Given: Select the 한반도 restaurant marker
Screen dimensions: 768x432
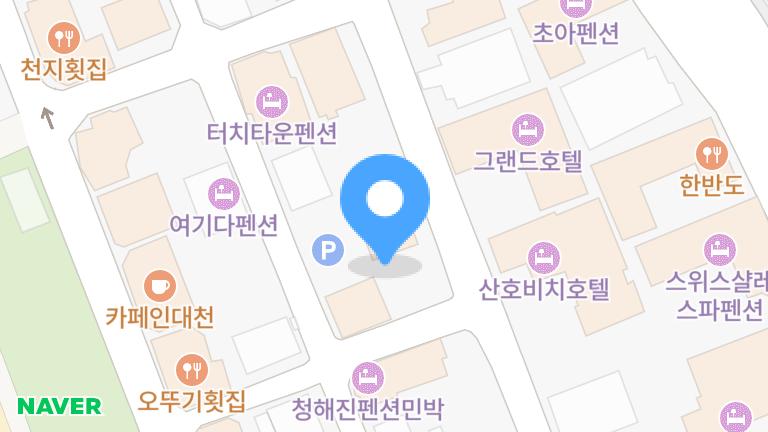Looking at the screenshot, I should pos(711,153).
